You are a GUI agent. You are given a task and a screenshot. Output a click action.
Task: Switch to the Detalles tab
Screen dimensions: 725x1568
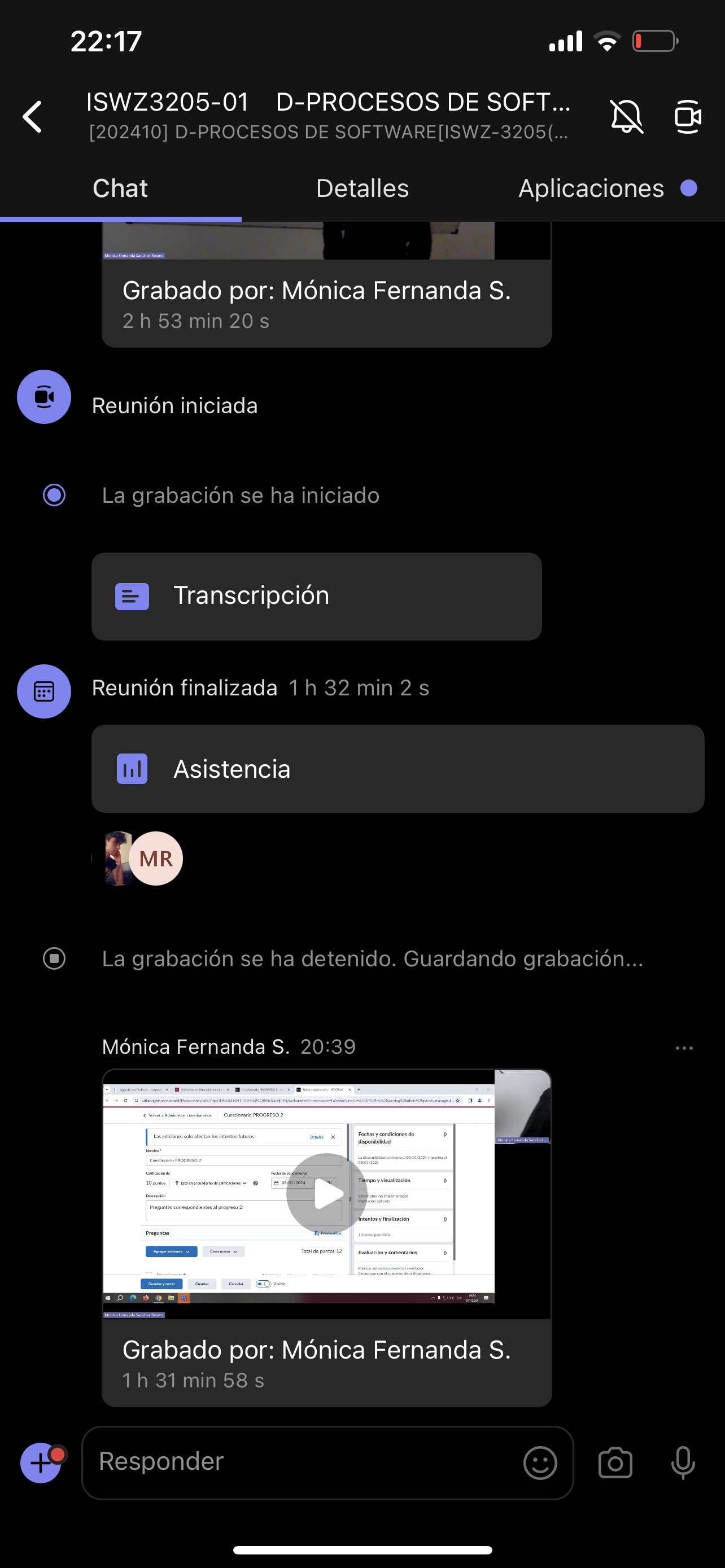pyautogui.click(x=362, y=189)
